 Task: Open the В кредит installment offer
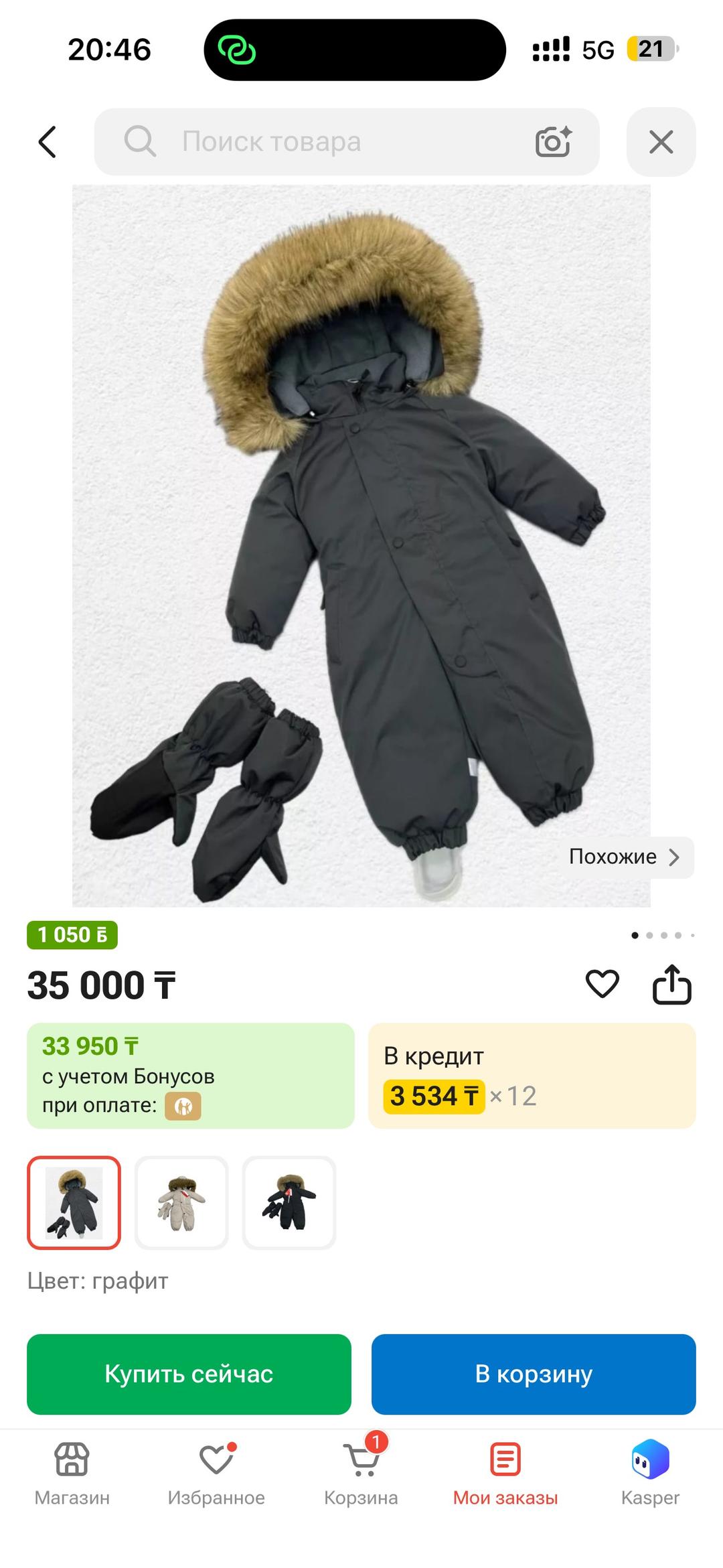click(532, 1075)
